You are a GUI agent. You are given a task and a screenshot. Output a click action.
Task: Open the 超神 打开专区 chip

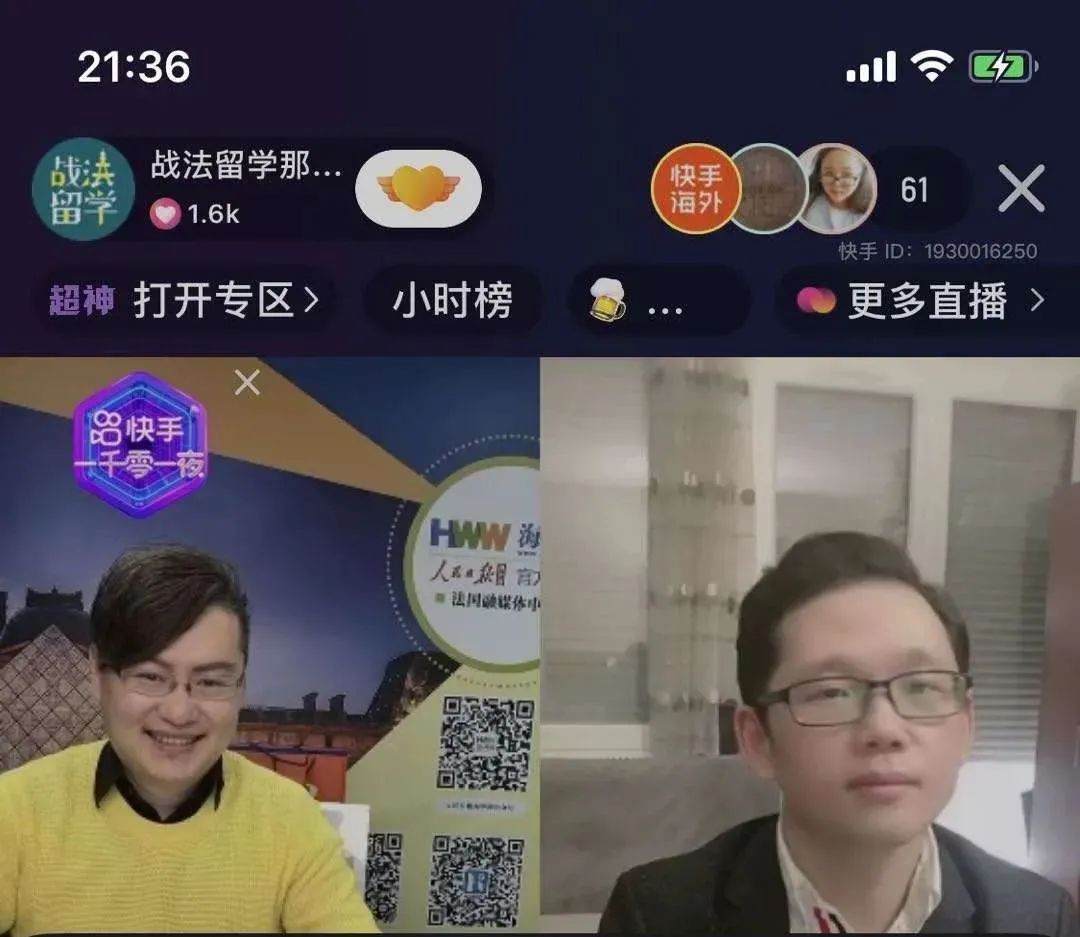(x=186, y=300)
